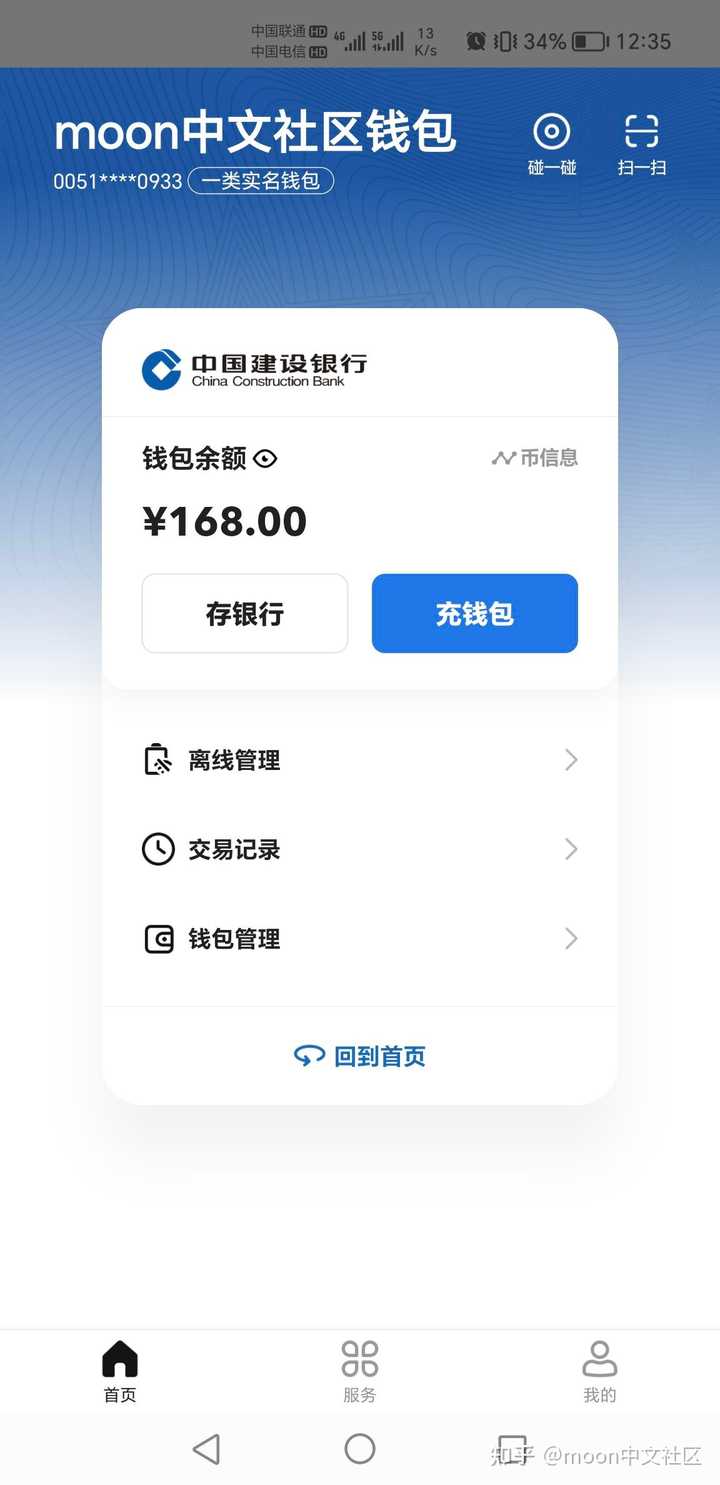This screenshot has height=1485, width=720.
Task: View 交易记录 transaction records
Action: 360,849
